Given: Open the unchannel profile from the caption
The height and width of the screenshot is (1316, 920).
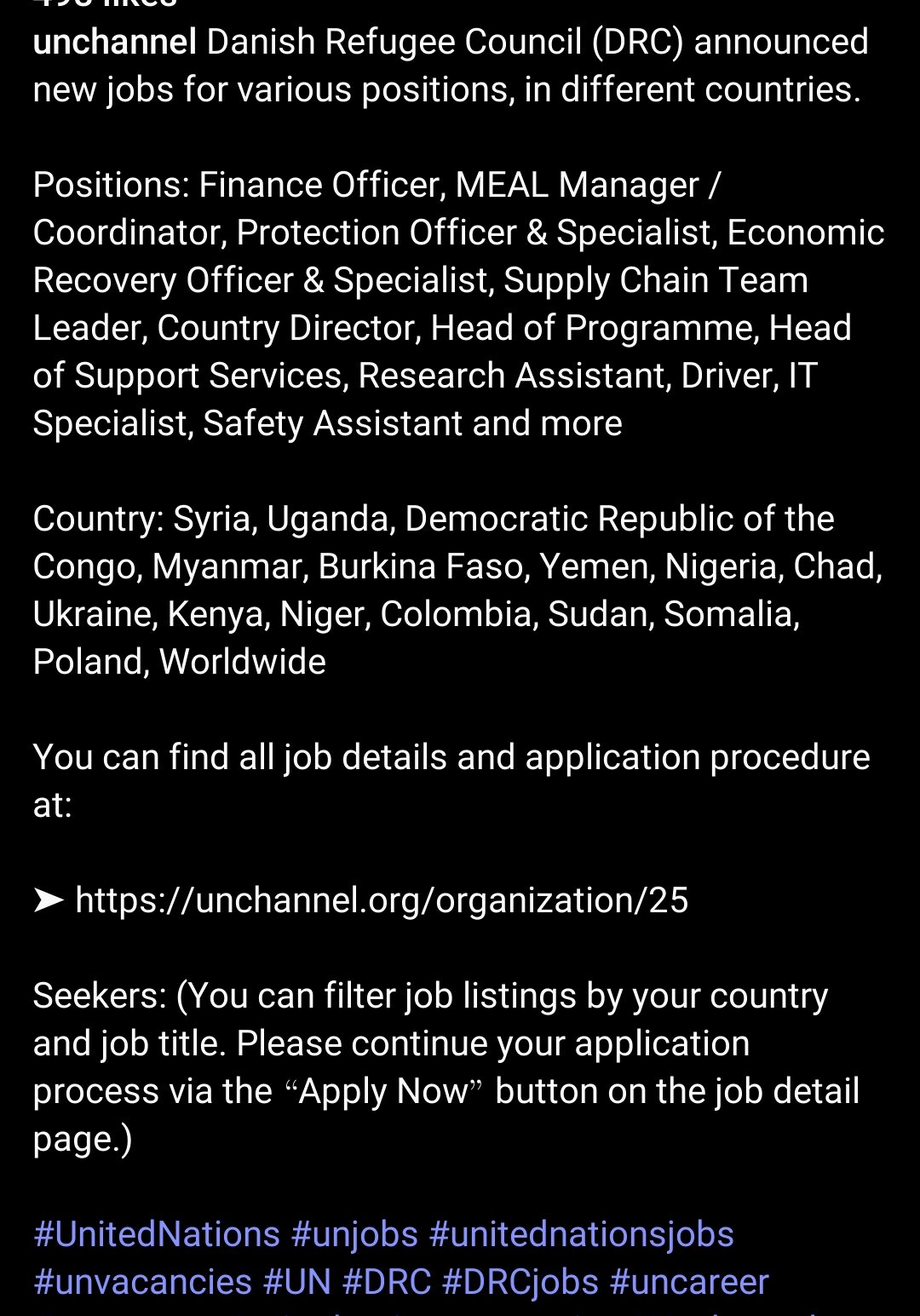Looking at the screenshot, I should (115, 42).
